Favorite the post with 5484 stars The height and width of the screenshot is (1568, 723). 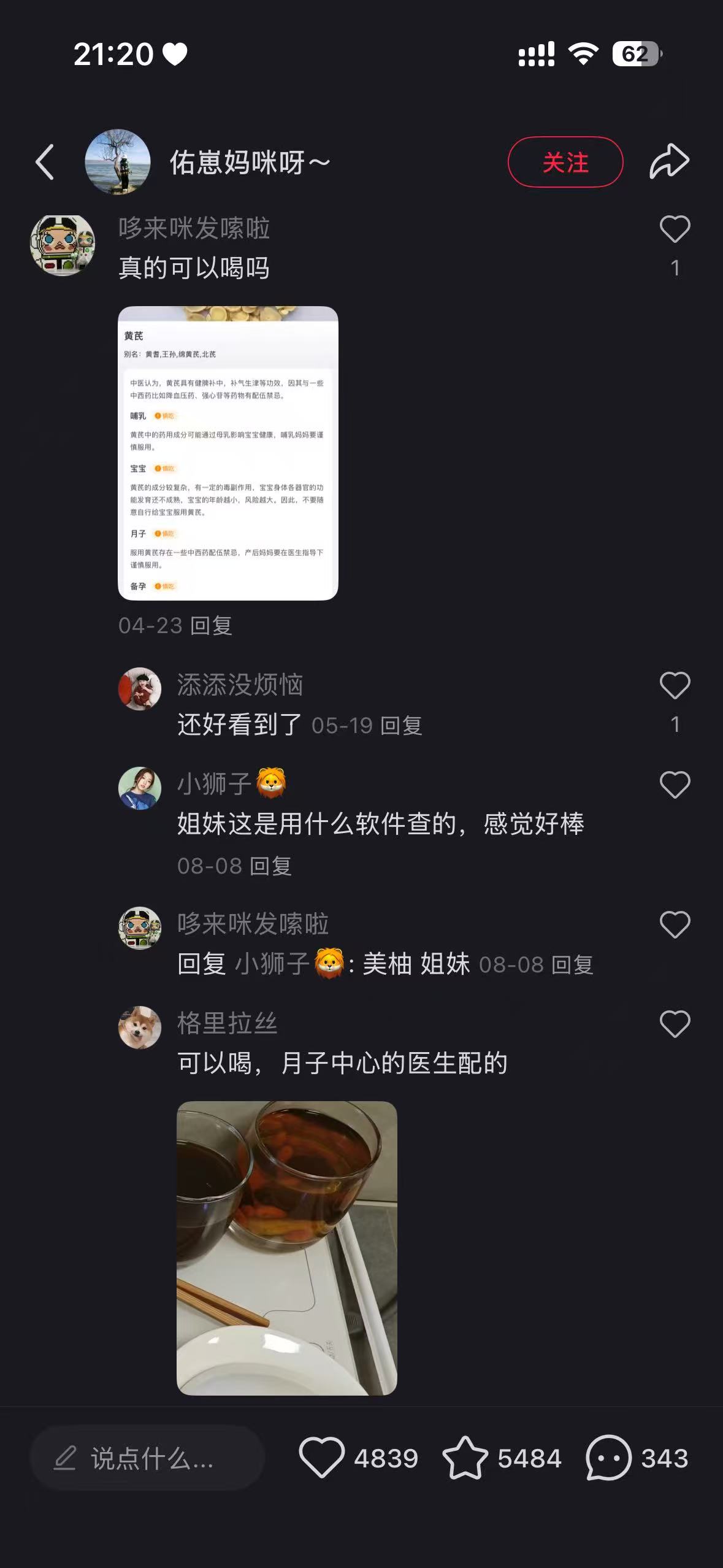pos(465,1458)
